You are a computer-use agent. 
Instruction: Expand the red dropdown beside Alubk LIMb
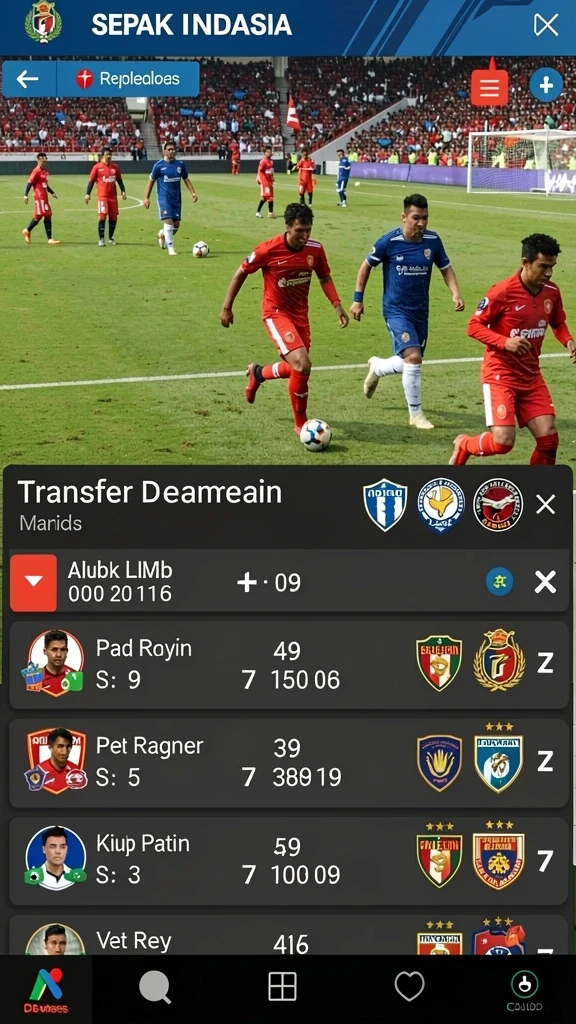pos(33,581)
